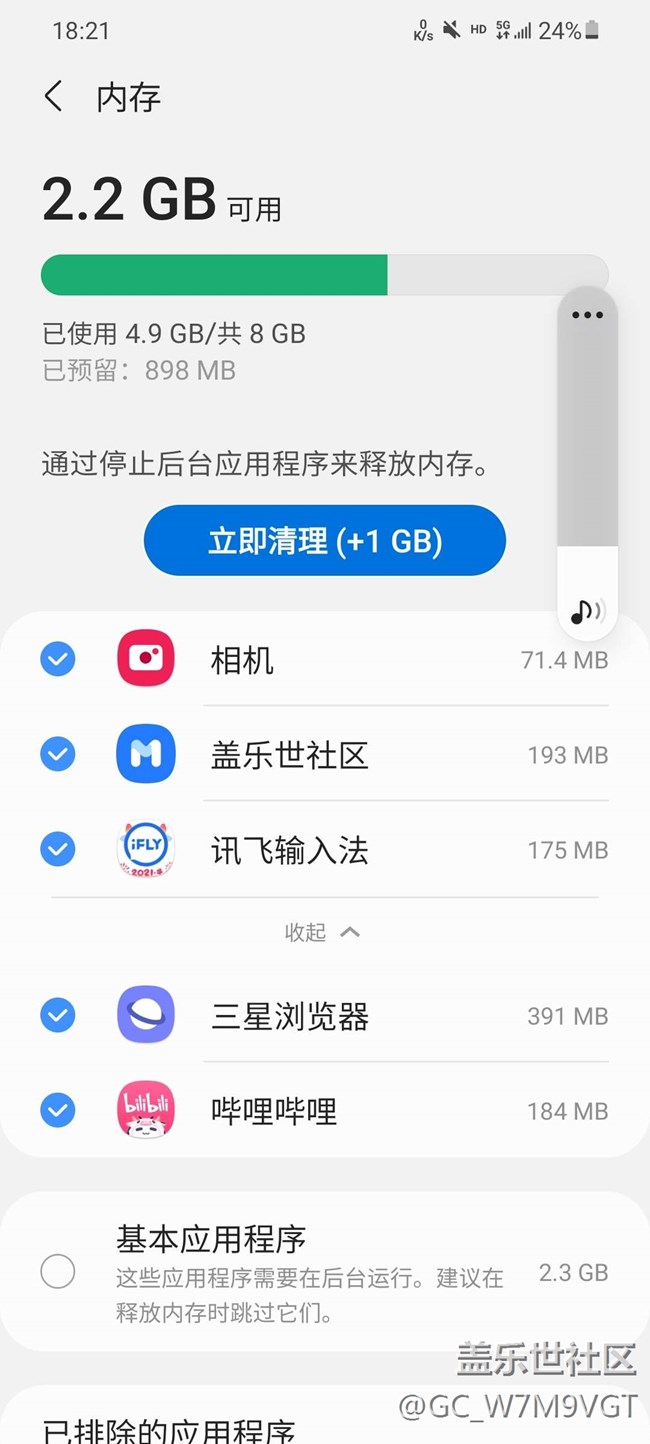Deselect the 讯飞输入法 checkbox
The image size is (650, 1444).
tap(58, 850)
